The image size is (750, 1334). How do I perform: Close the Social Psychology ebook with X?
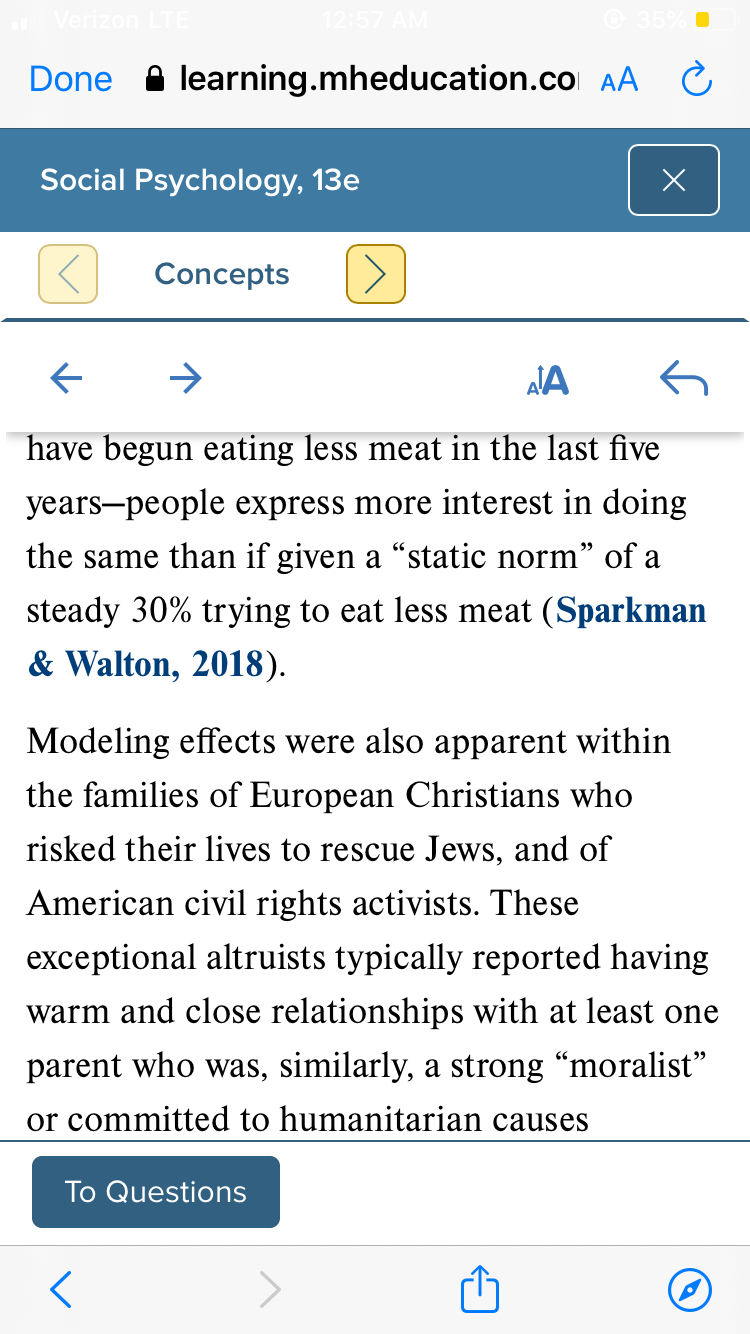(x=674, y=180)
